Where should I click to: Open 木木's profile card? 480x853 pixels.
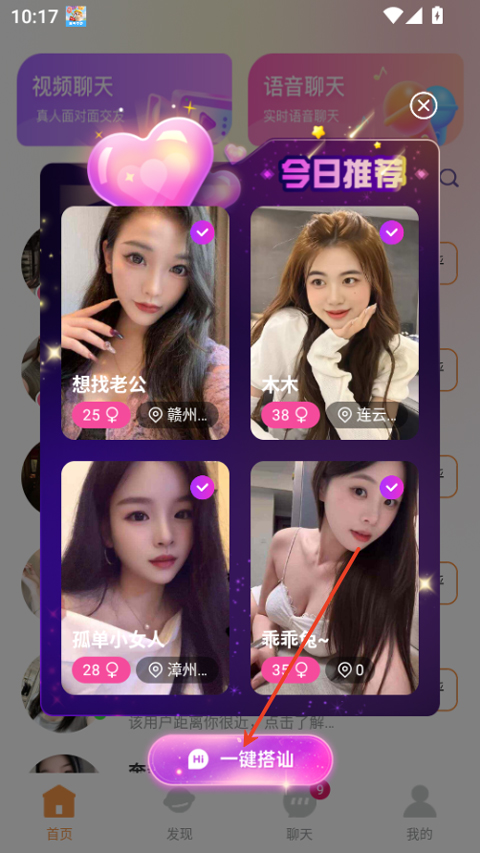tap(335, 323)
